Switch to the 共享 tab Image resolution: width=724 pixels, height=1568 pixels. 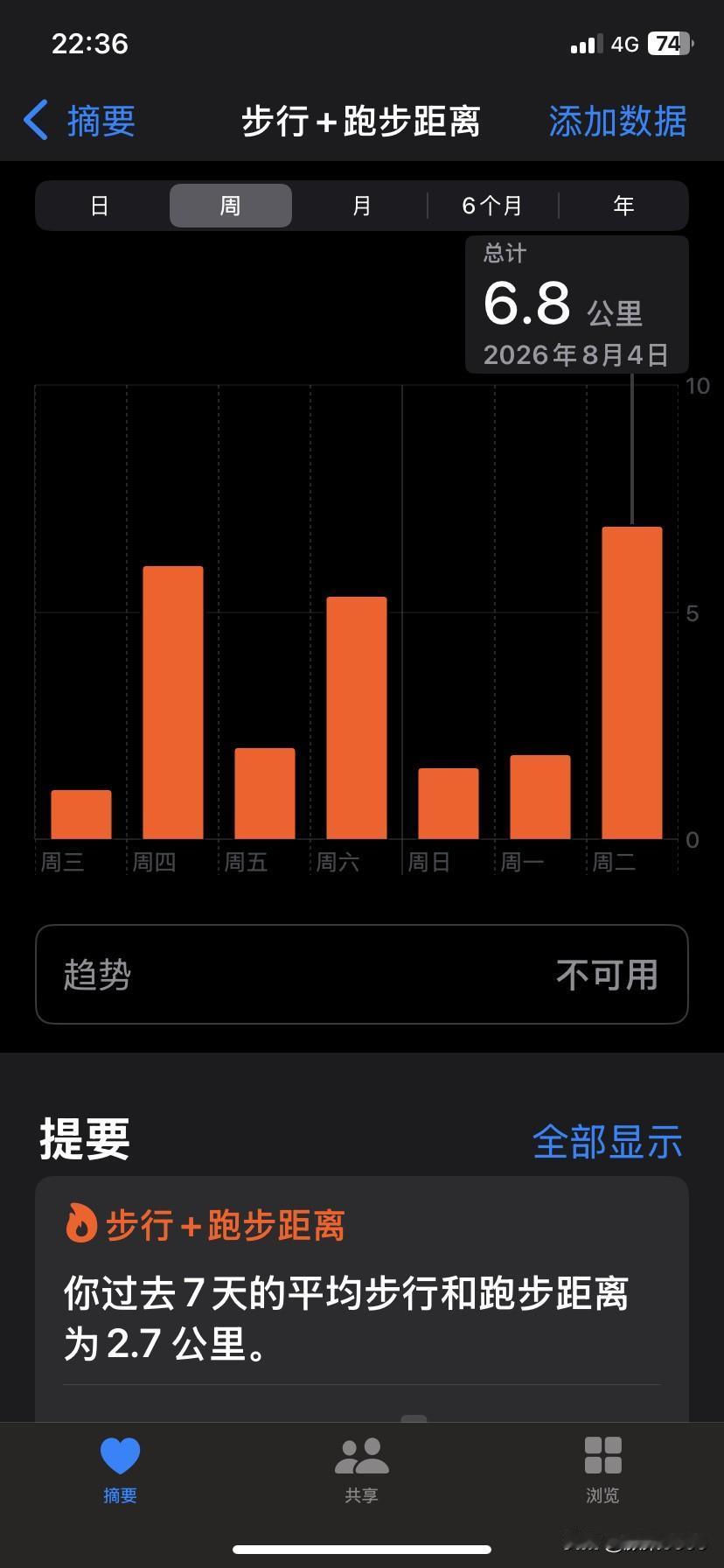click(x=361, y=1471)
